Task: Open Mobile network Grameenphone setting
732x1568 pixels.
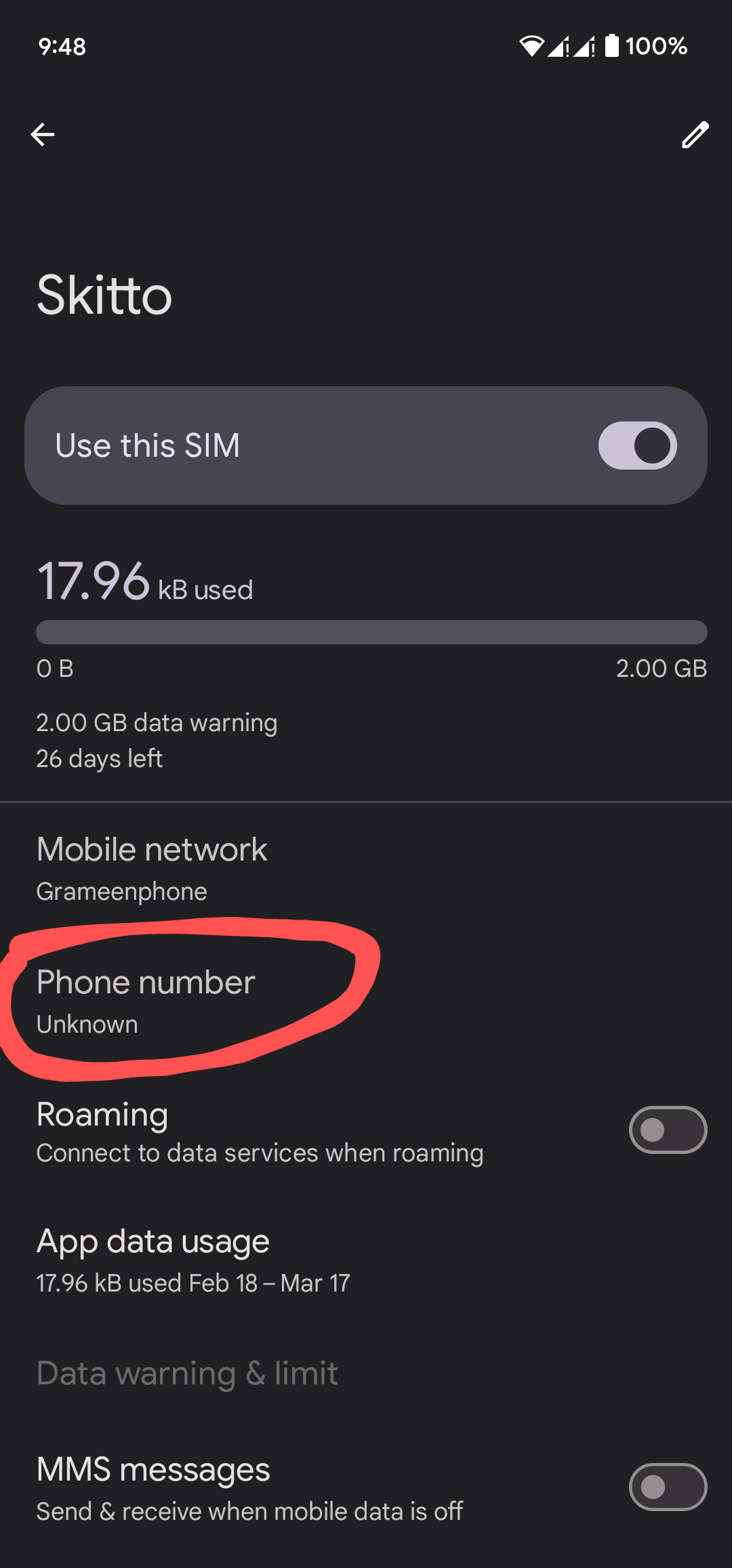Action: (366, 869)
